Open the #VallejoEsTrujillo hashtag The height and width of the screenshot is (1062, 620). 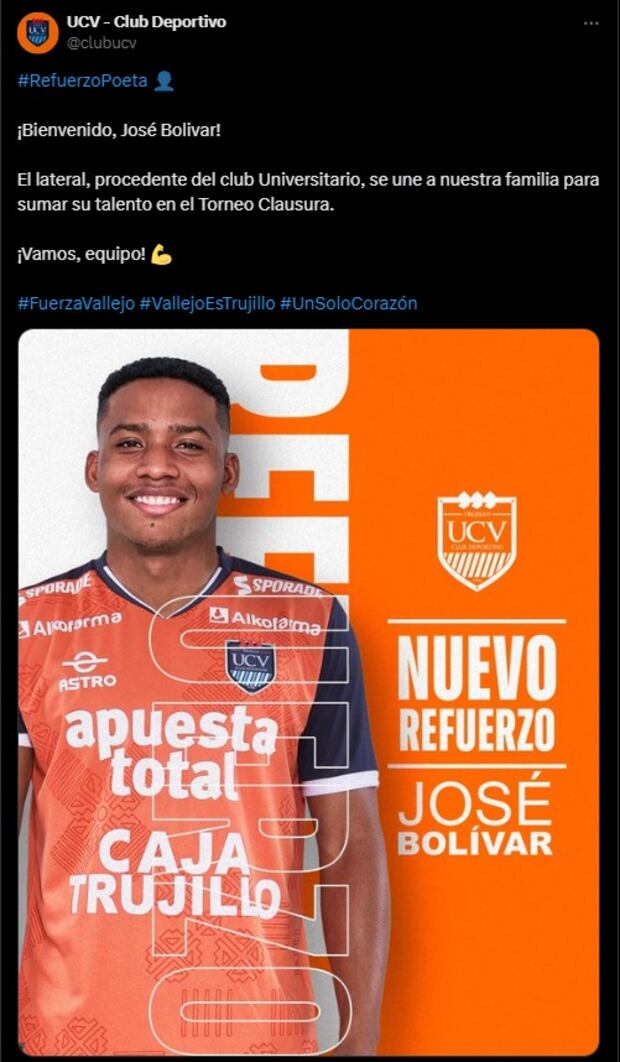coord(207,303)
